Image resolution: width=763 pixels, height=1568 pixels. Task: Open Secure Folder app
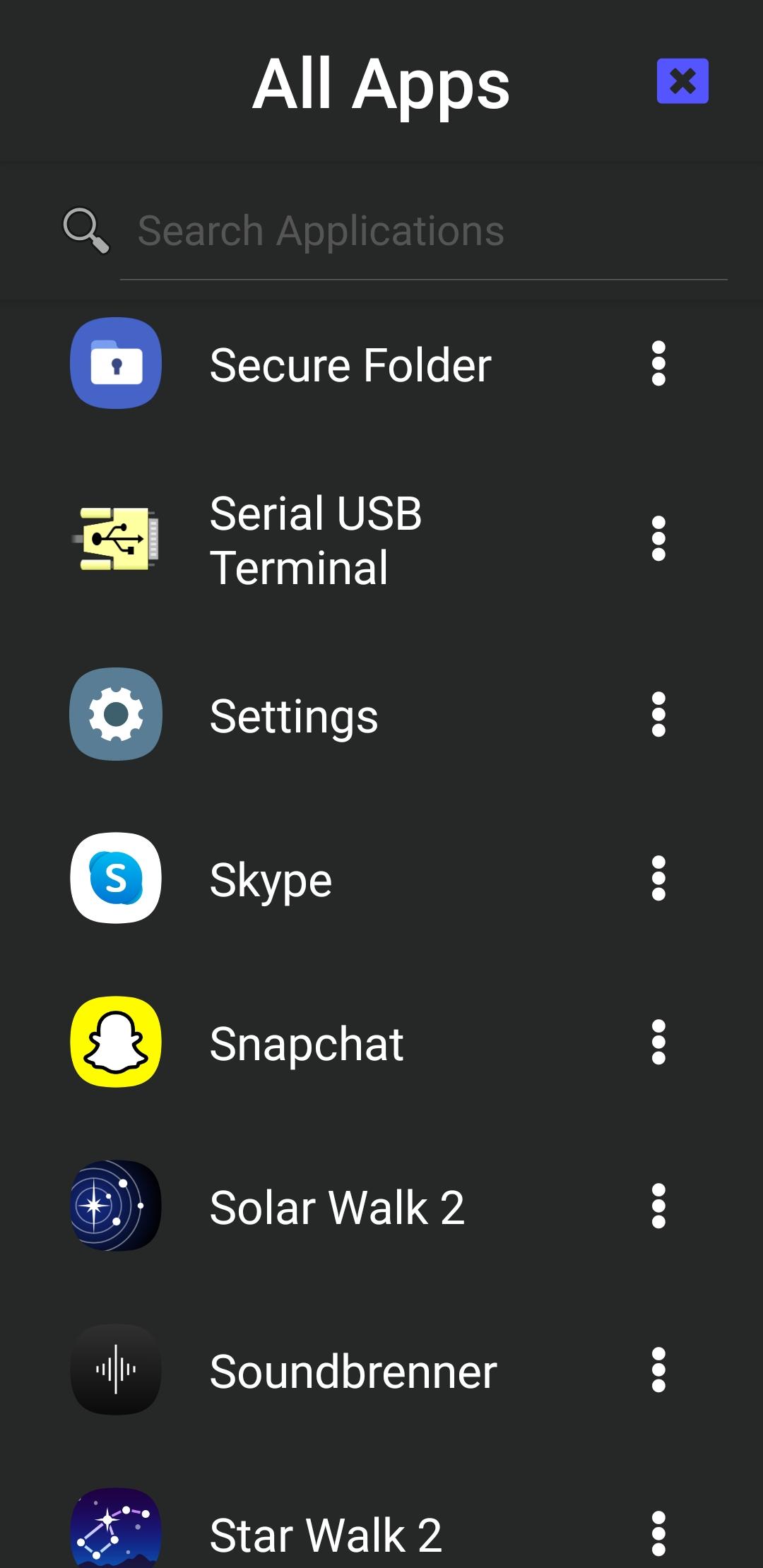[x=350, y=364]
